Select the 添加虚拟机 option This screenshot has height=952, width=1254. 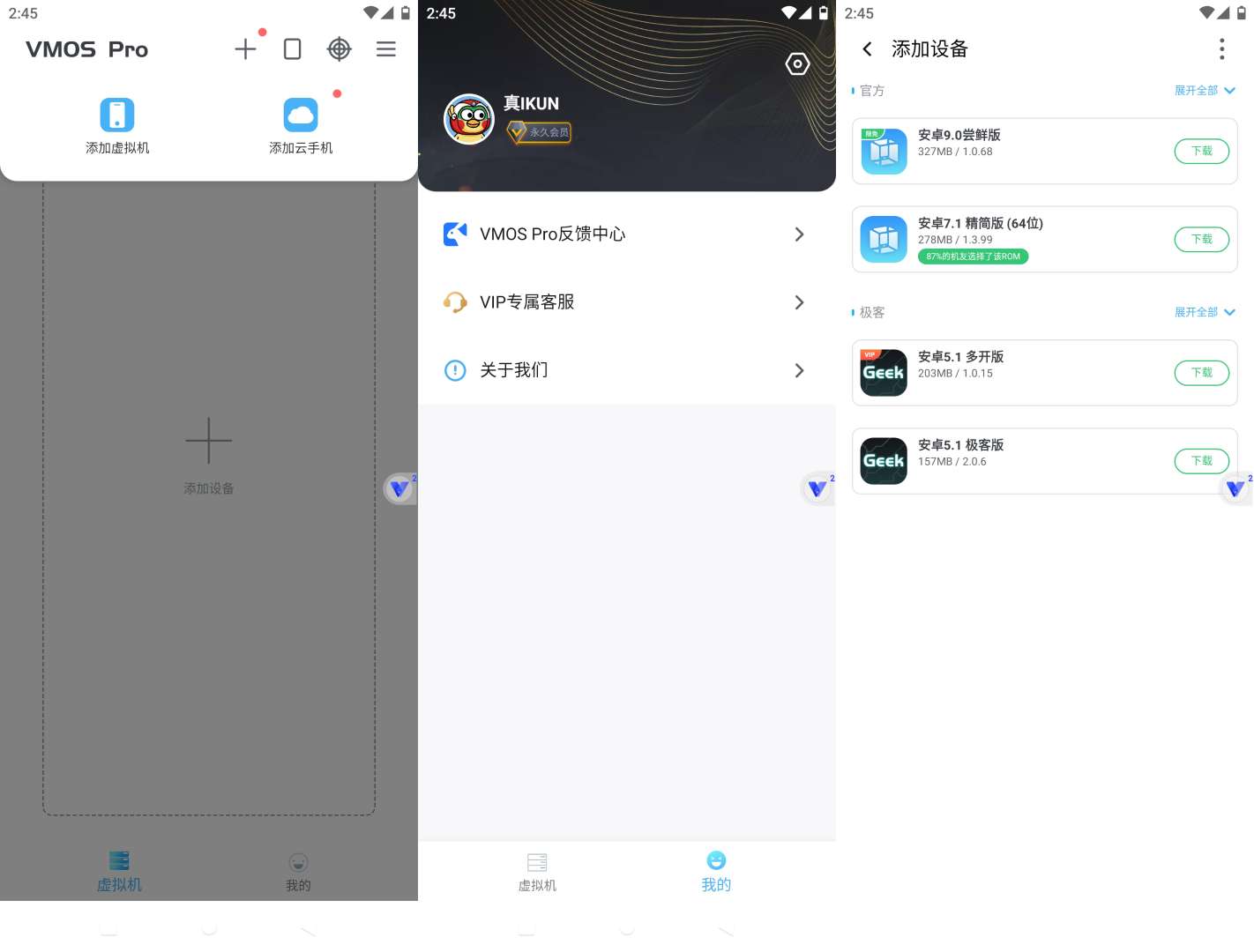117,125
